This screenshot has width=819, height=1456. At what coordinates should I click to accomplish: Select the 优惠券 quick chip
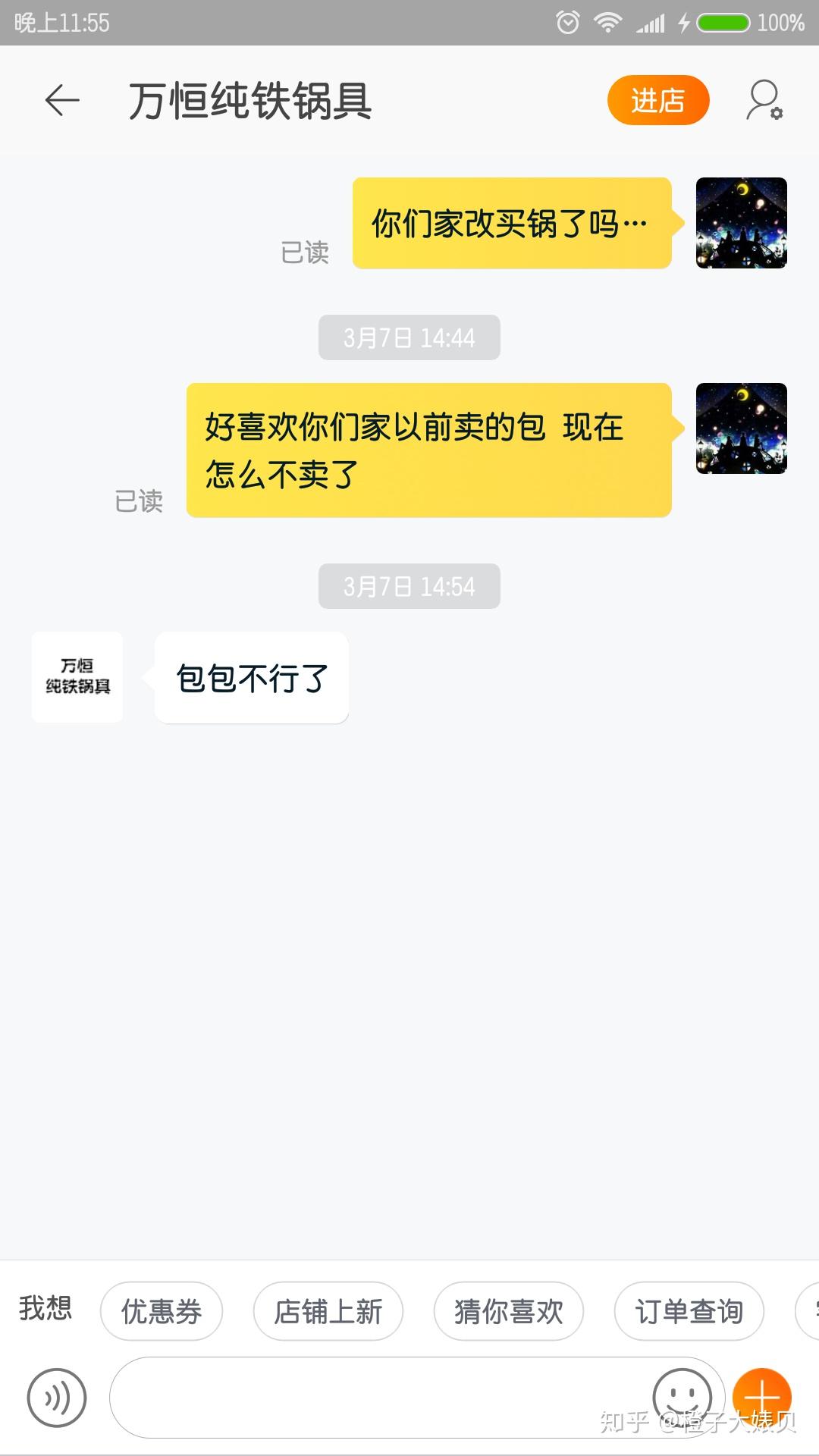[162, 1311]
